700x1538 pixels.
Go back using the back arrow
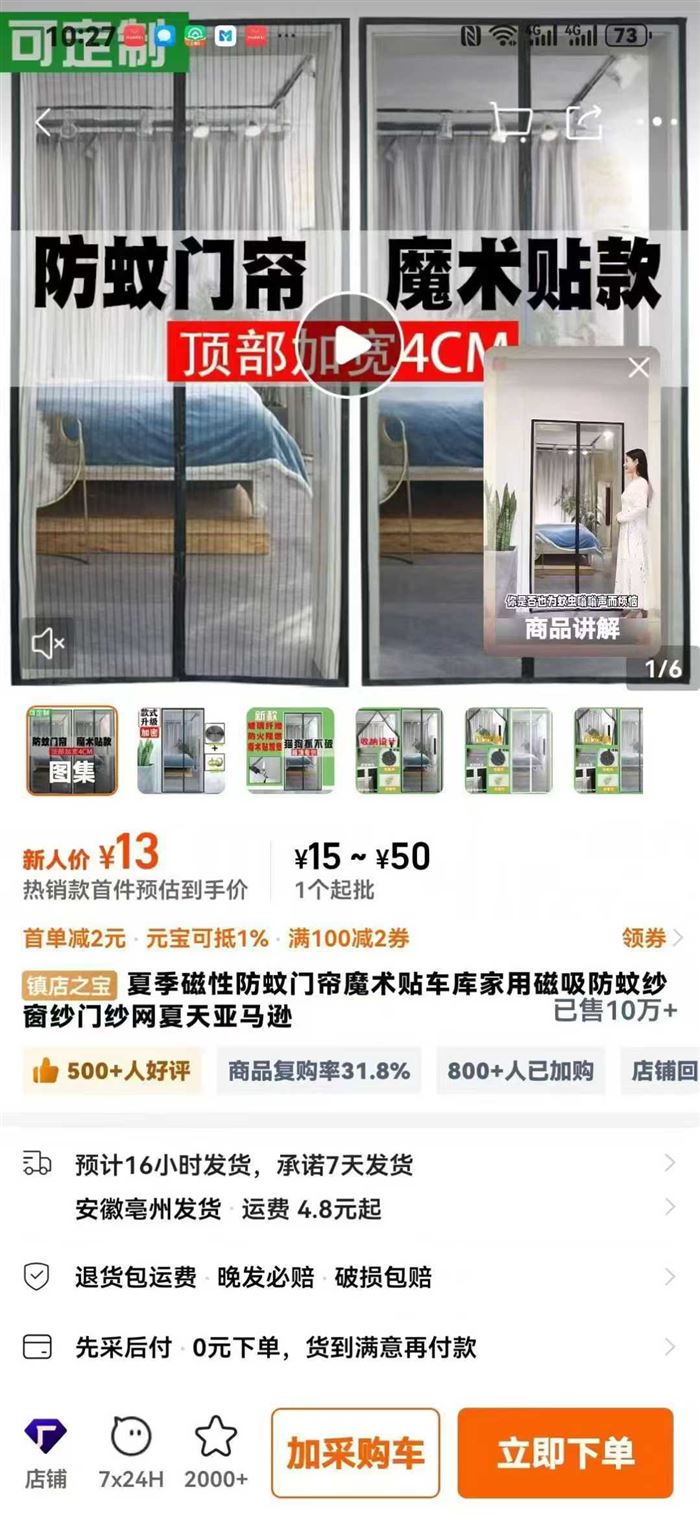tap(42, 124)
